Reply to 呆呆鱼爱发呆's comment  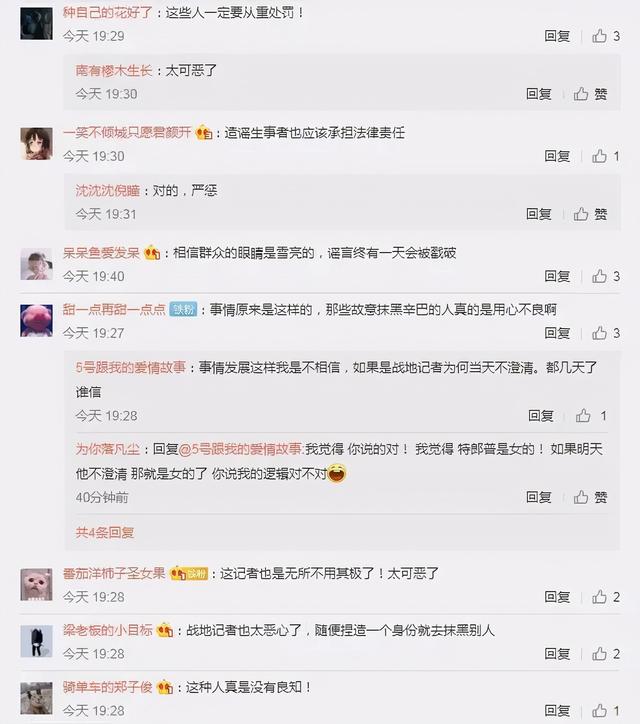coord(557,276)
